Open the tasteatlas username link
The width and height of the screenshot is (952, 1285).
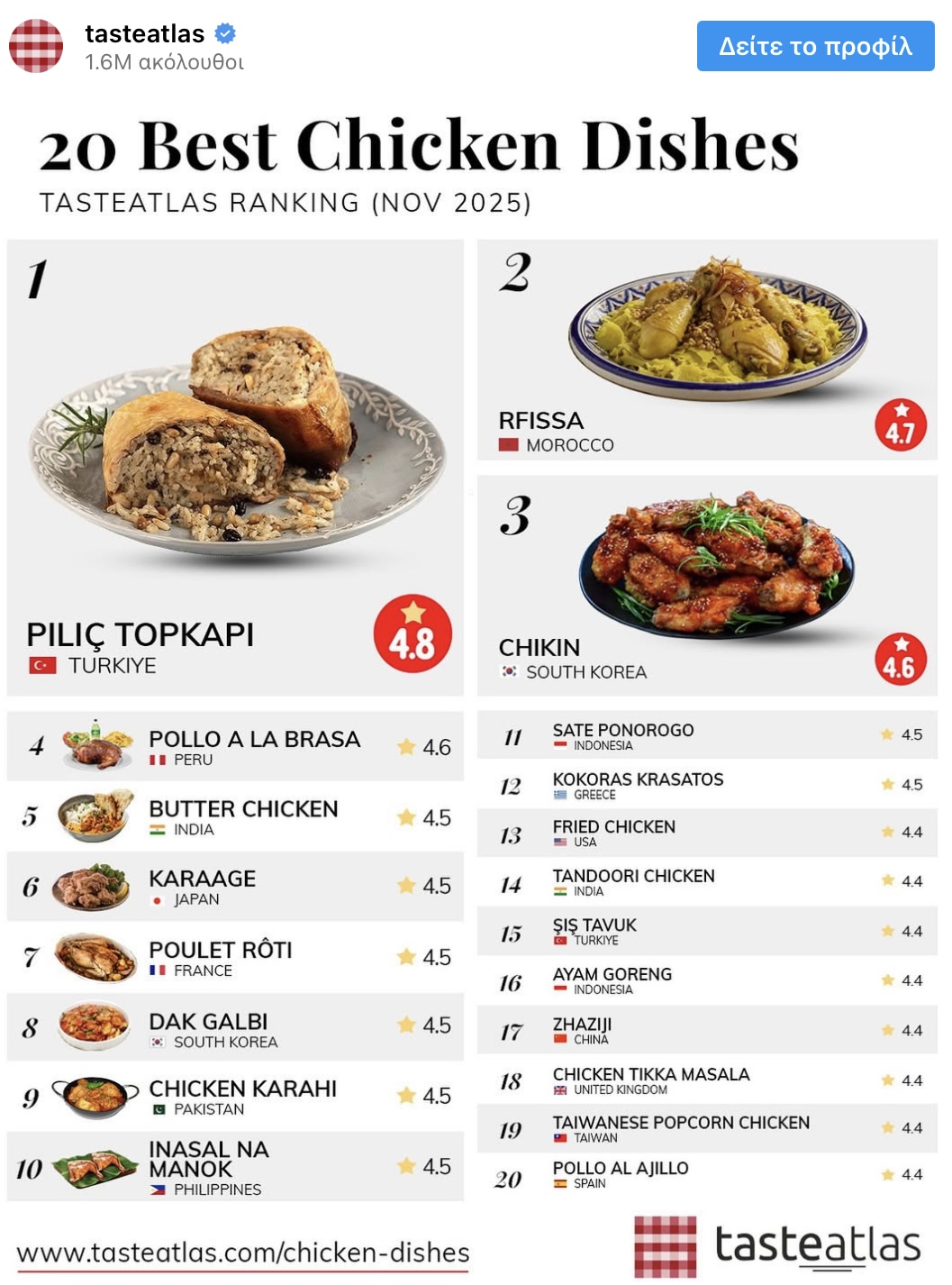click(x=144, y=33)
